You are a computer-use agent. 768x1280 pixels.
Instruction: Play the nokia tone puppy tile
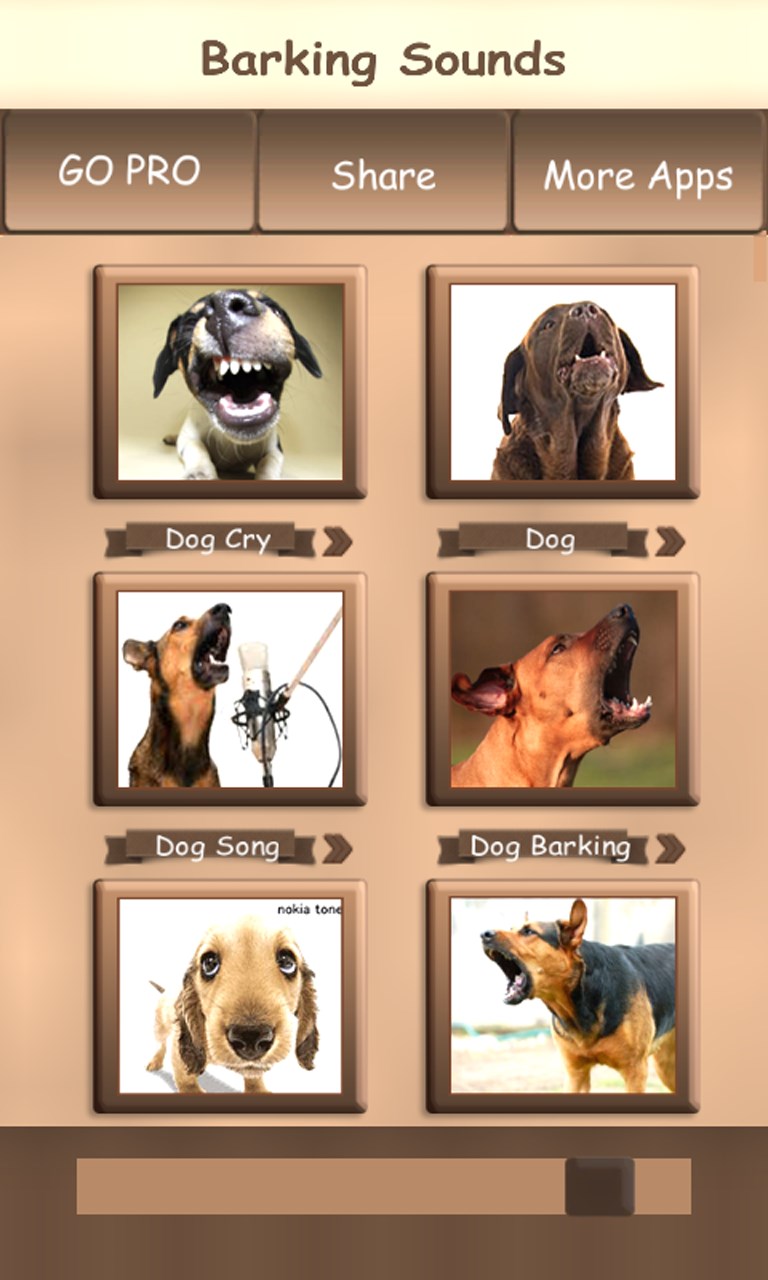coord(230,996)
